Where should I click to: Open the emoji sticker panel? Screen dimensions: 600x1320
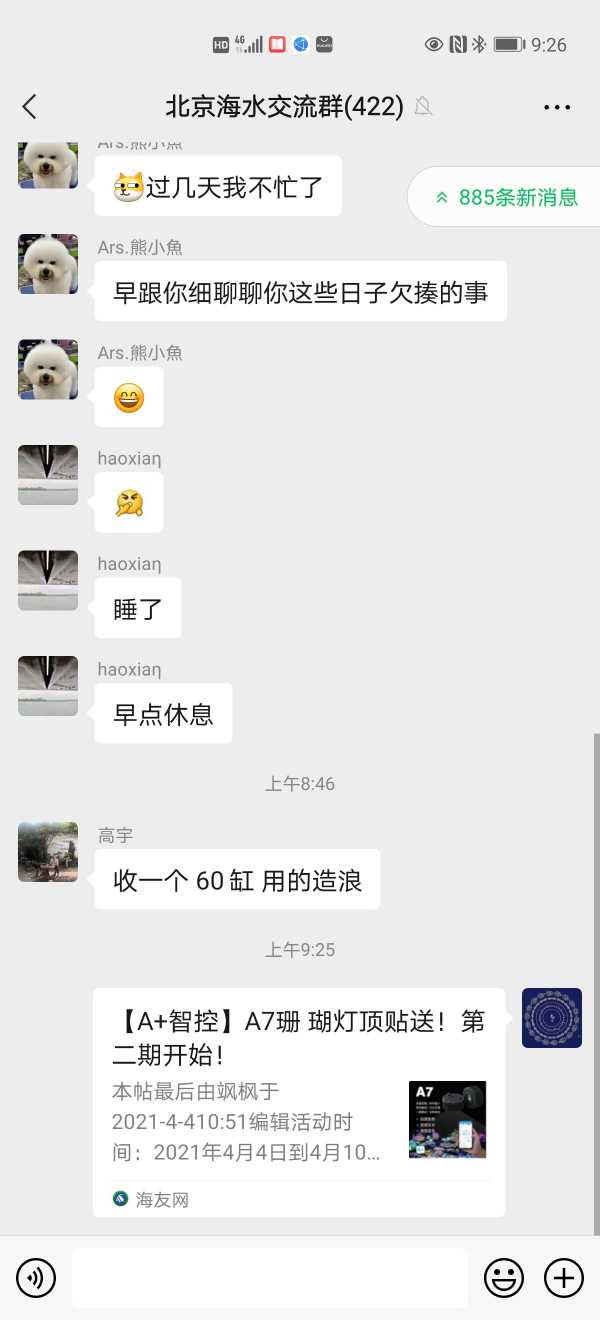click(504, 1278)
